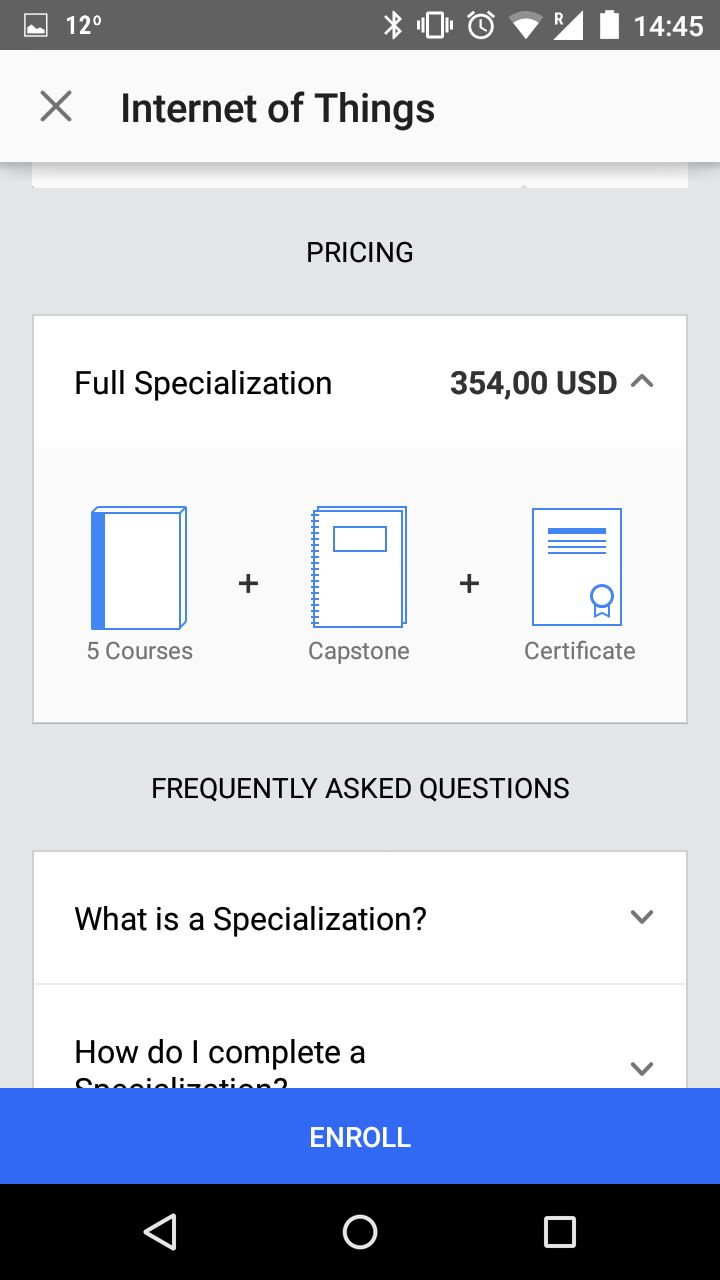Expand the 'What is a Specialization?' question

point(360,918)
